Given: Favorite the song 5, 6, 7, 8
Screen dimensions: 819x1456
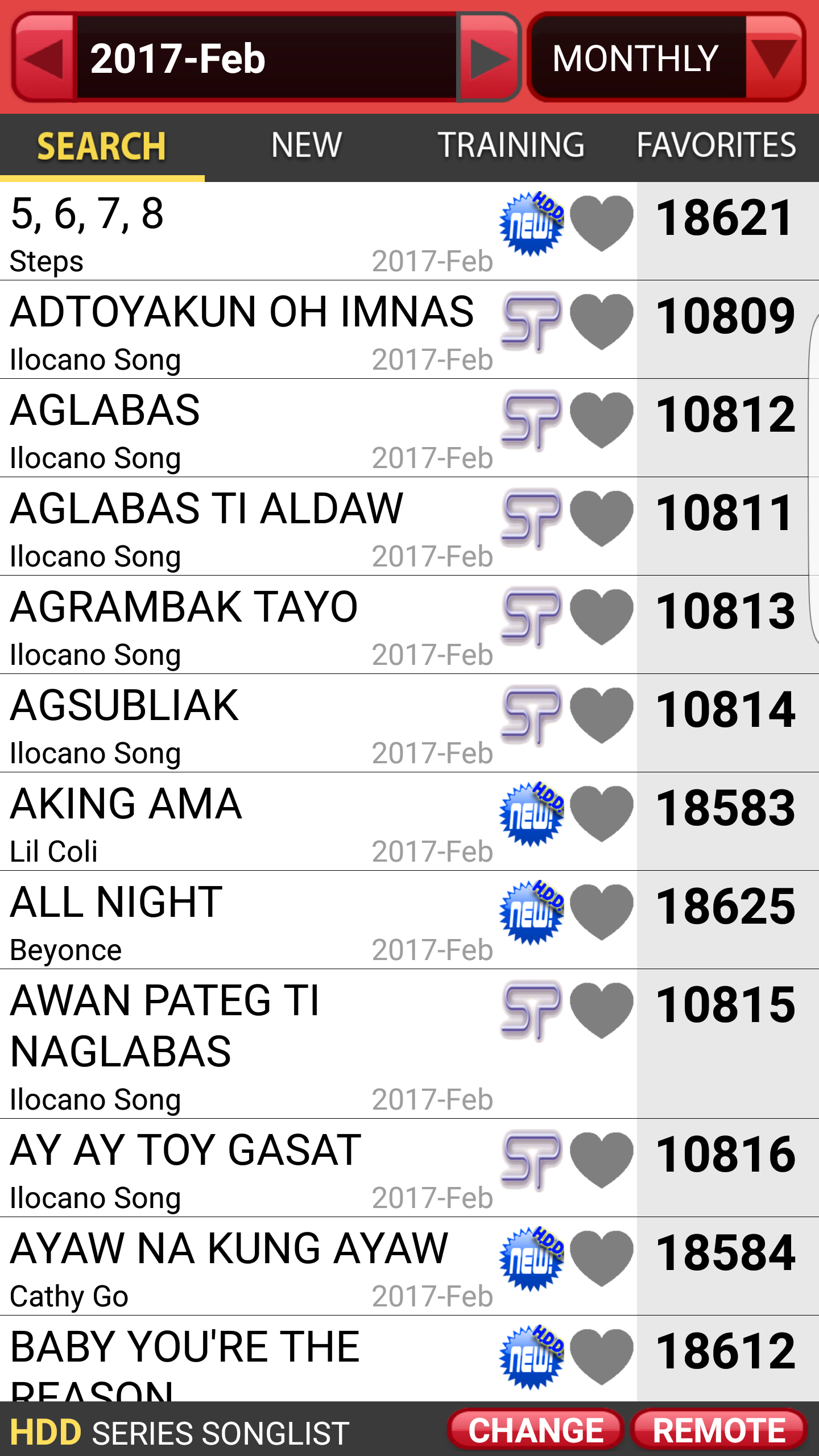Looking at the screenshot, I should point(601,222).
